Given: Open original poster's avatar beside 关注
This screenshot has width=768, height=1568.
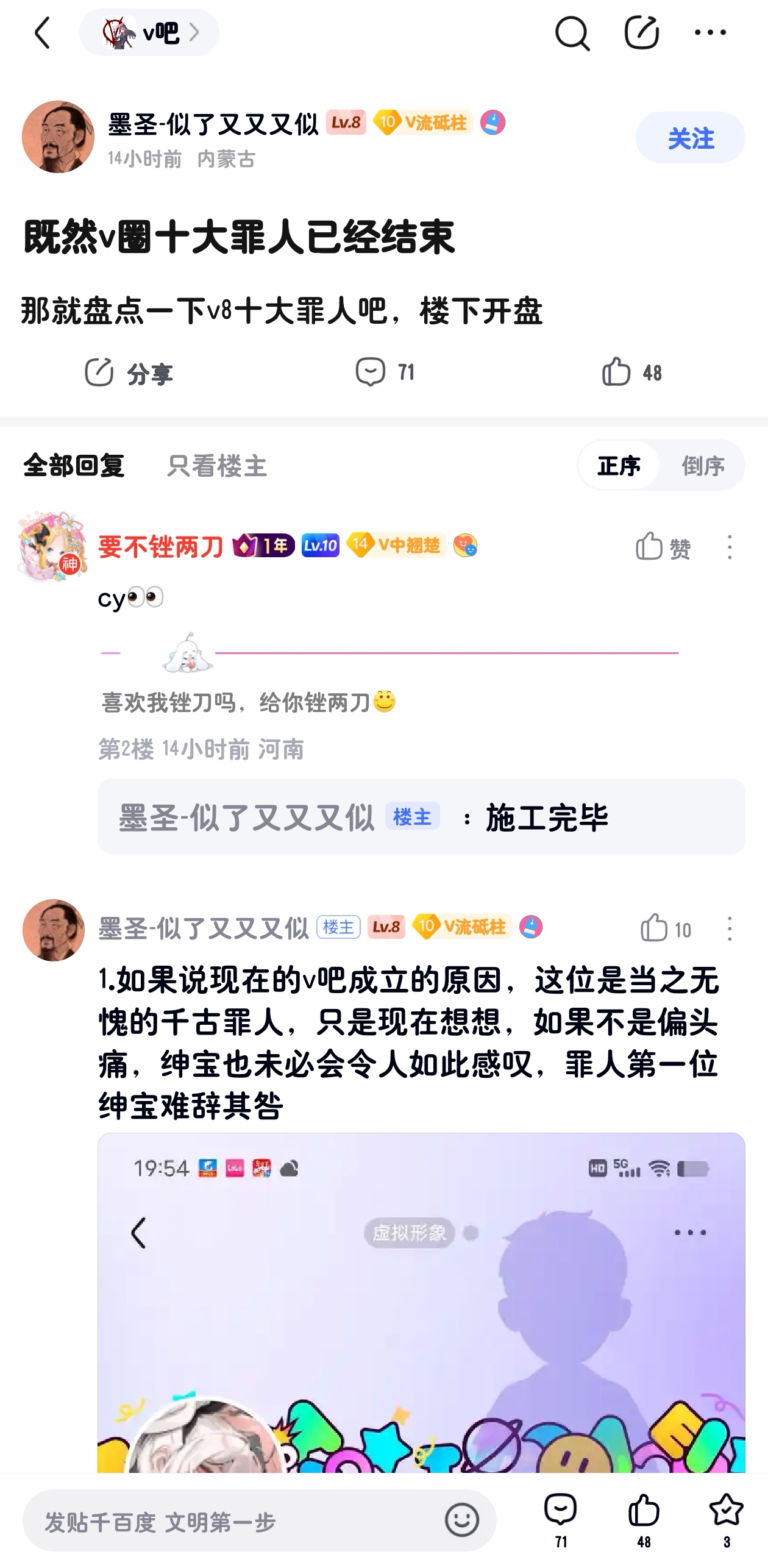Looking at the screenshot, I should (x=59, y=137).
